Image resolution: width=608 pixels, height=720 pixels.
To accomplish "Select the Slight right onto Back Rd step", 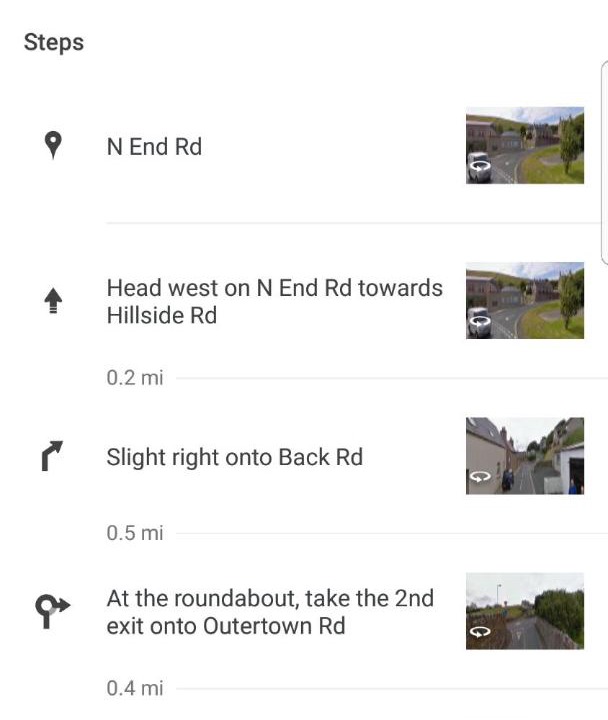I will tap(235, 457).
